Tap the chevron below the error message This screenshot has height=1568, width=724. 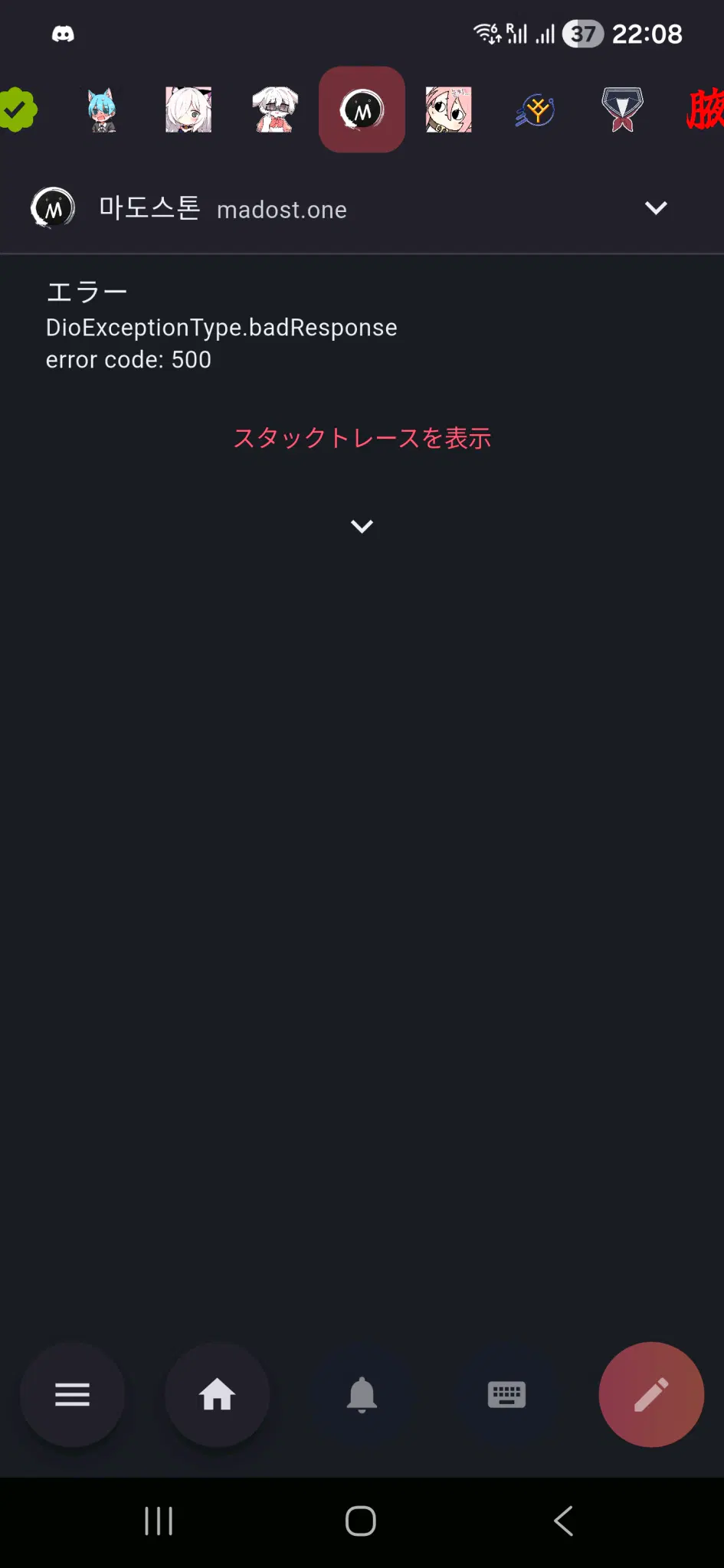point(362,526)
